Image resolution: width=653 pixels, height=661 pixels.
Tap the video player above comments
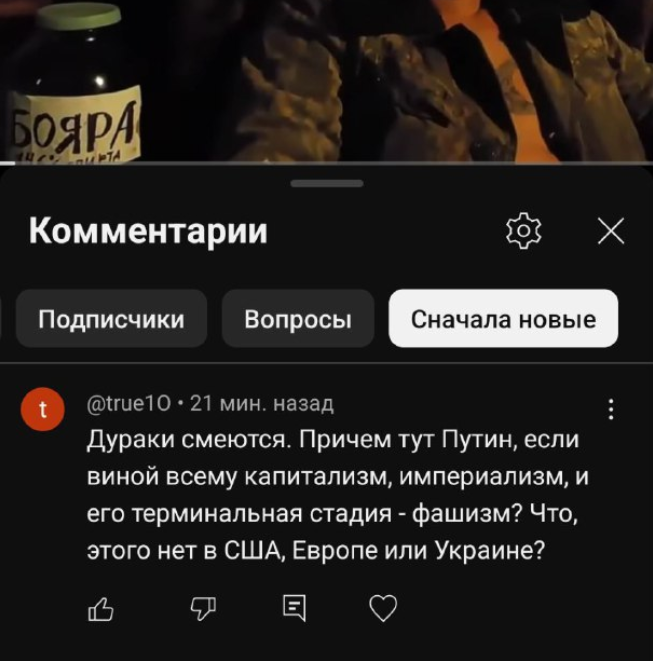pyautogui.click(x=326, y=80)
